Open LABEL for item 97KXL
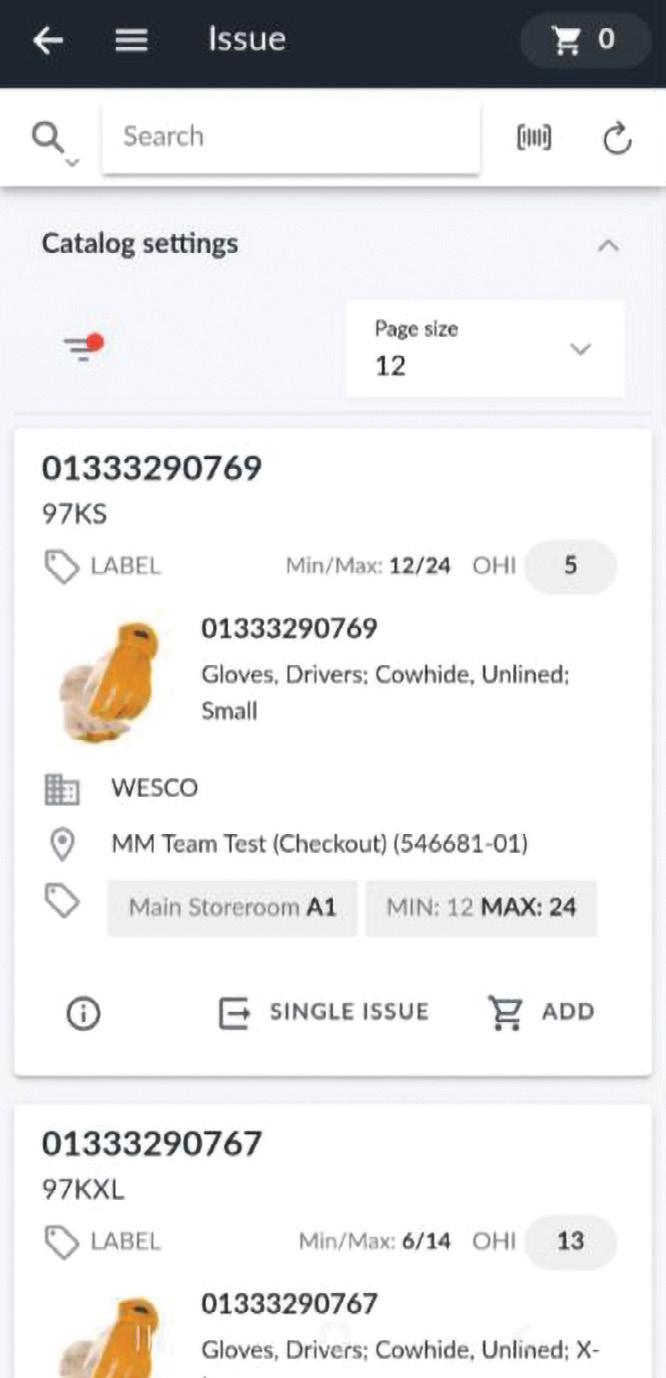The height and width of the screenshot is (1378, 666). (x=104, y=1242)
